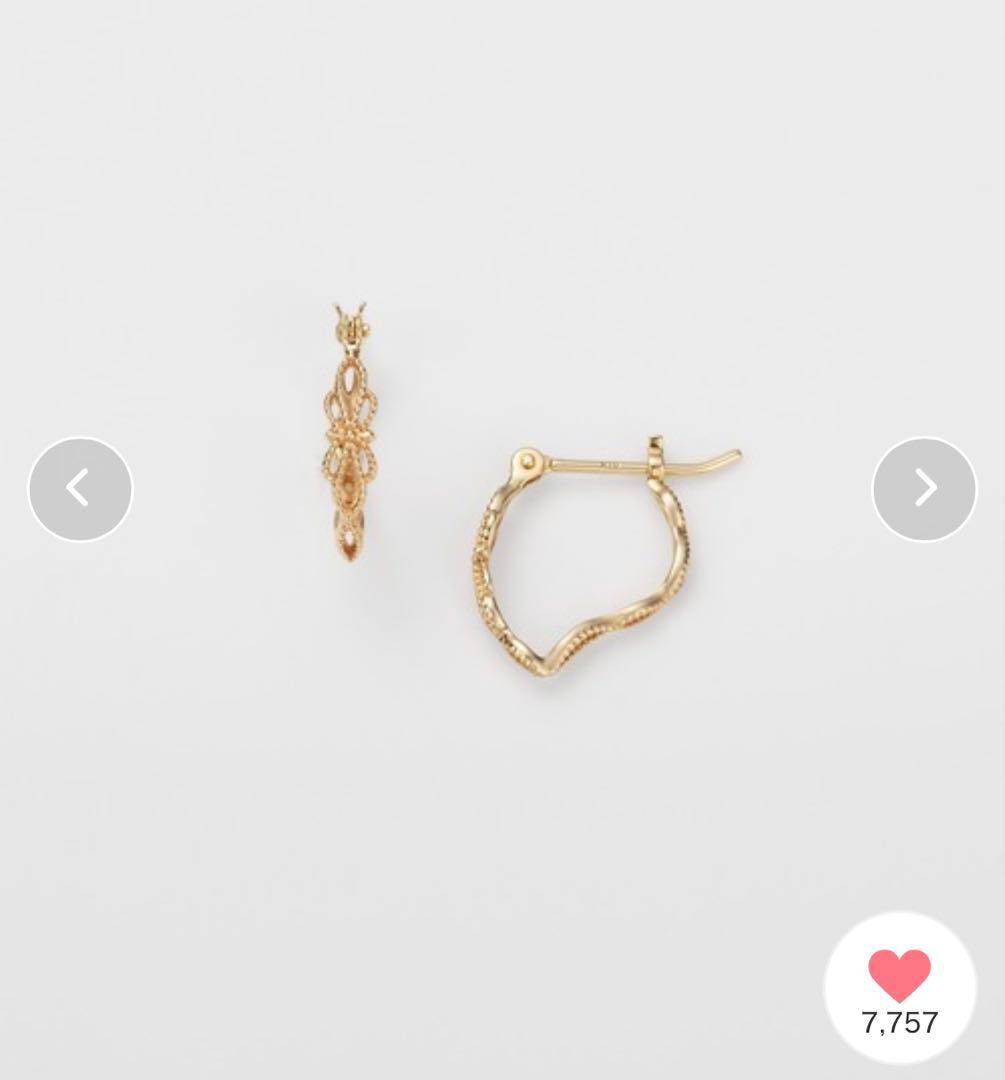Tap the white circle behind the heart
Screen dimensions: 1005x1080
(898, 985)
